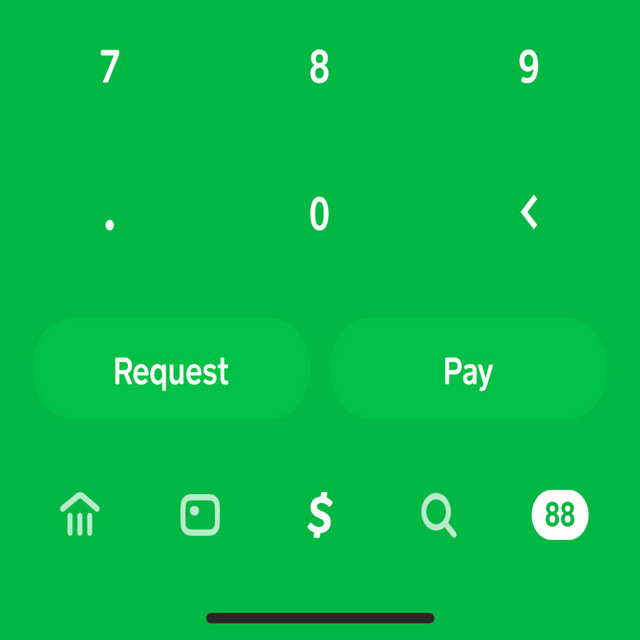
Task: Enter 0 on the keypad
Action: click(319, 215)
